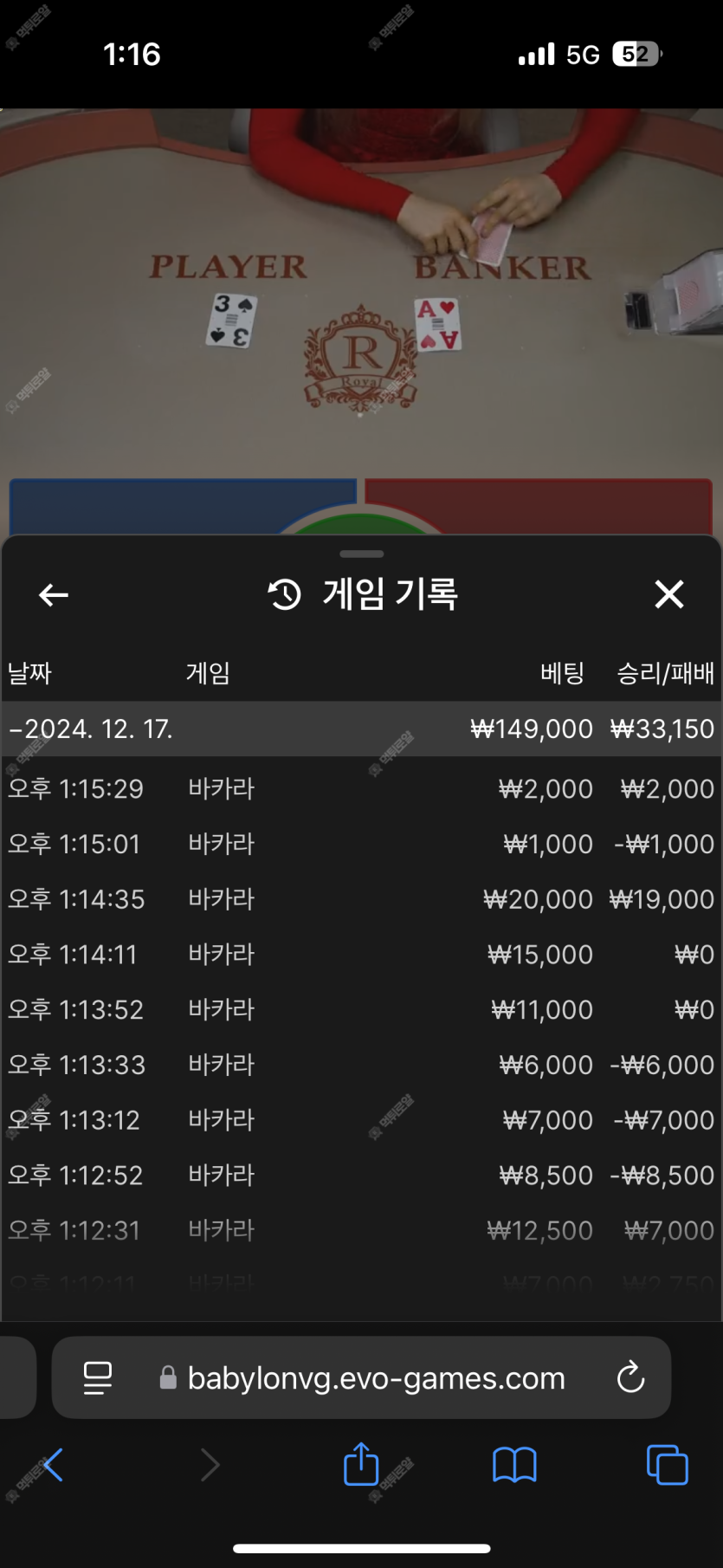Open Safari bookmarks
The image size is (723, 1568).
(x=514, y=1466)
